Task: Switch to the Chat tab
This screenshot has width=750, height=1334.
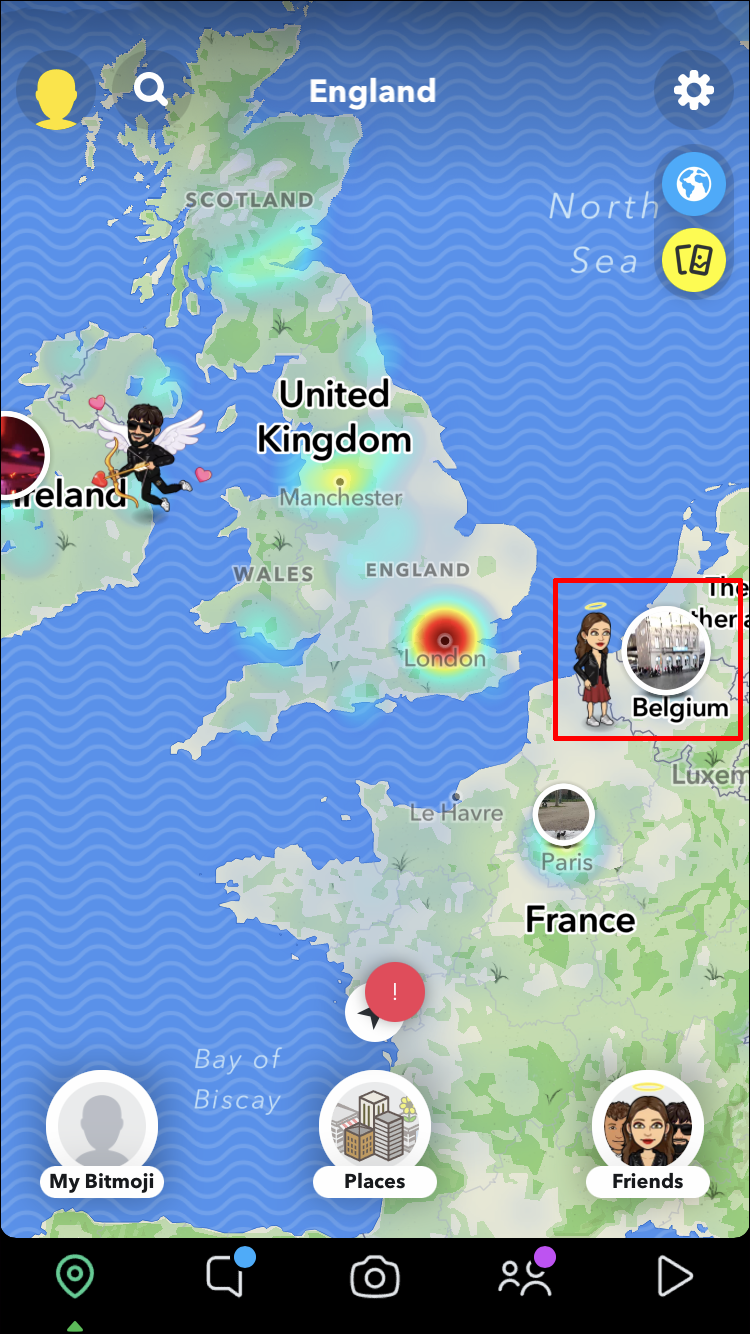Action: pyautogui.click(x=226, y=1276)
